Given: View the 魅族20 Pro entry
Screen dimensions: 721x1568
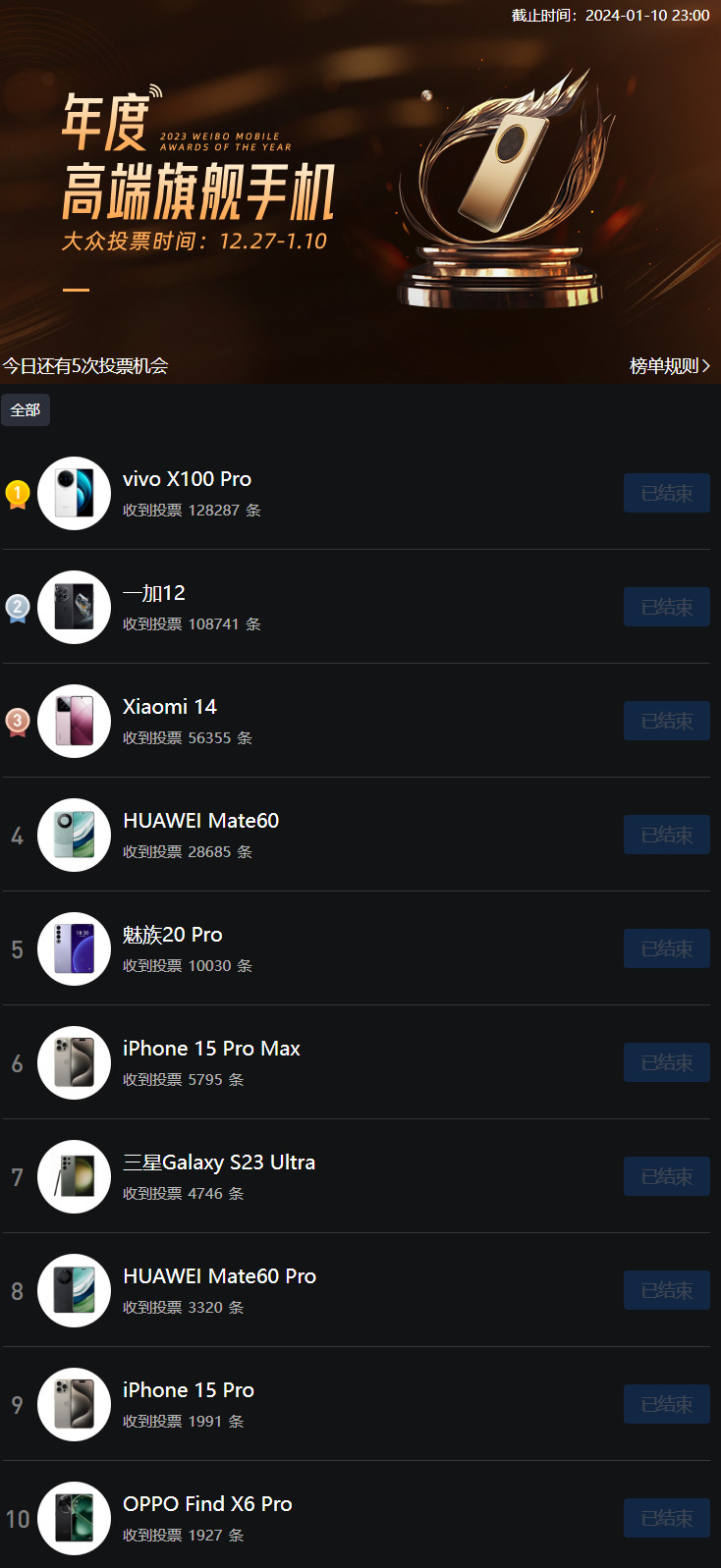Looking at the screenshot, I should [x=172, y=935].
